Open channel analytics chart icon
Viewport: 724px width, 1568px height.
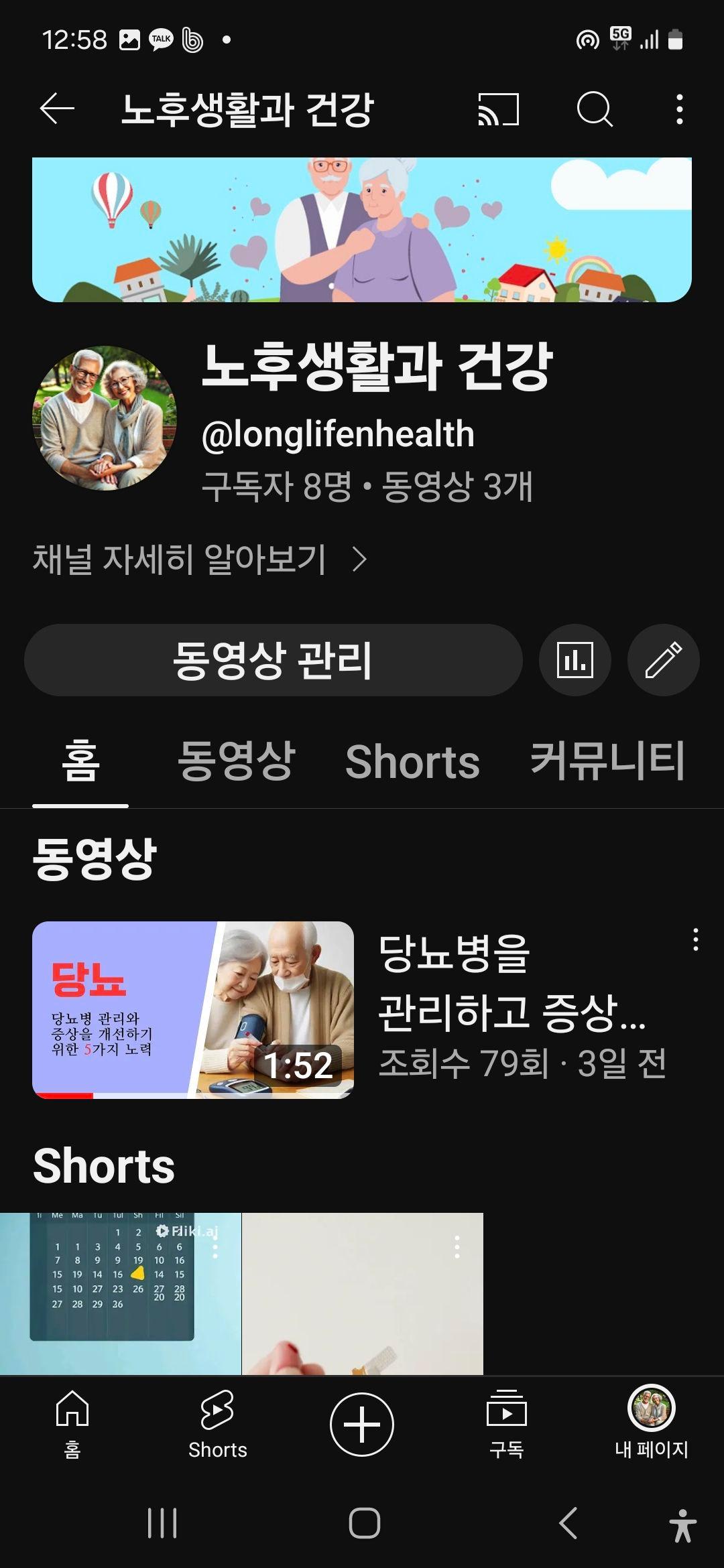click(575, 660)
